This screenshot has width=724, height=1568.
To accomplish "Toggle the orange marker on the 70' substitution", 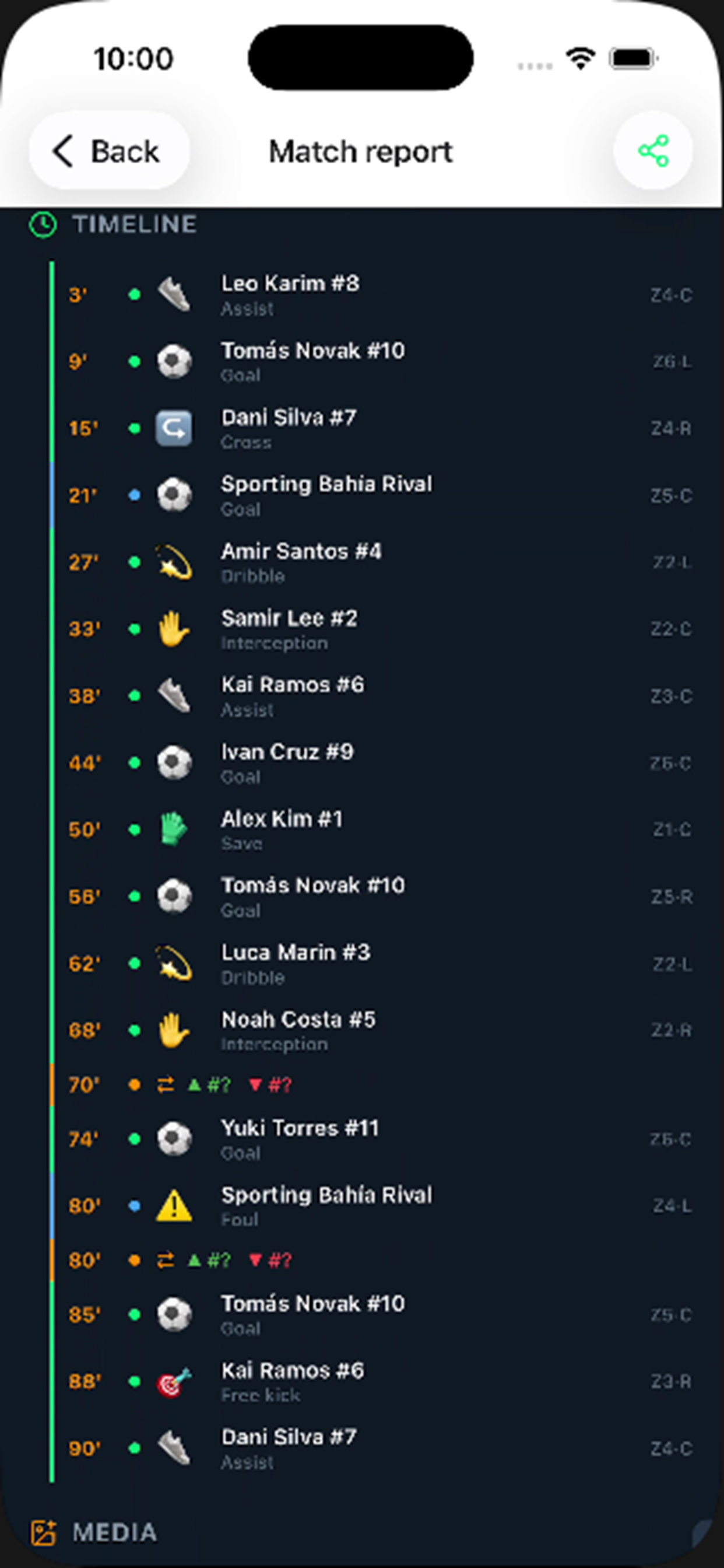I will (135, 1084).
